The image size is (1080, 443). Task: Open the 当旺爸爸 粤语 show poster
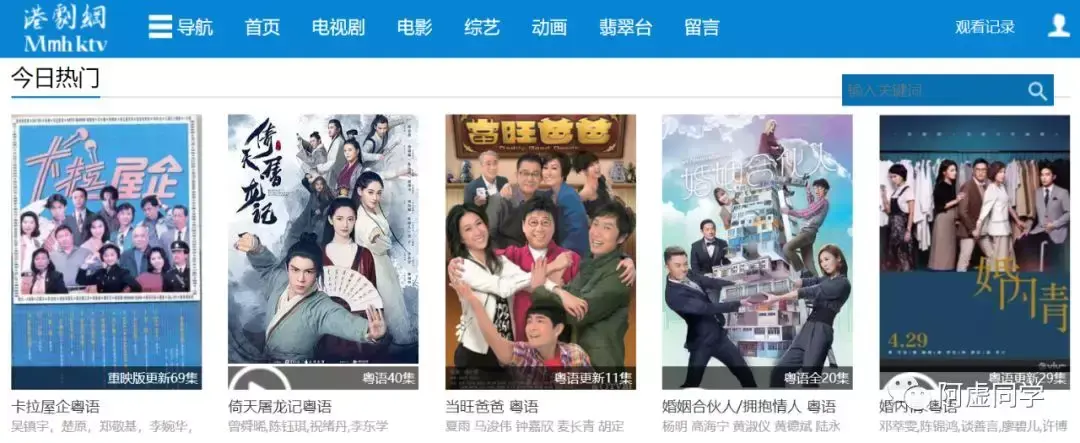click(x=540, y=252)
